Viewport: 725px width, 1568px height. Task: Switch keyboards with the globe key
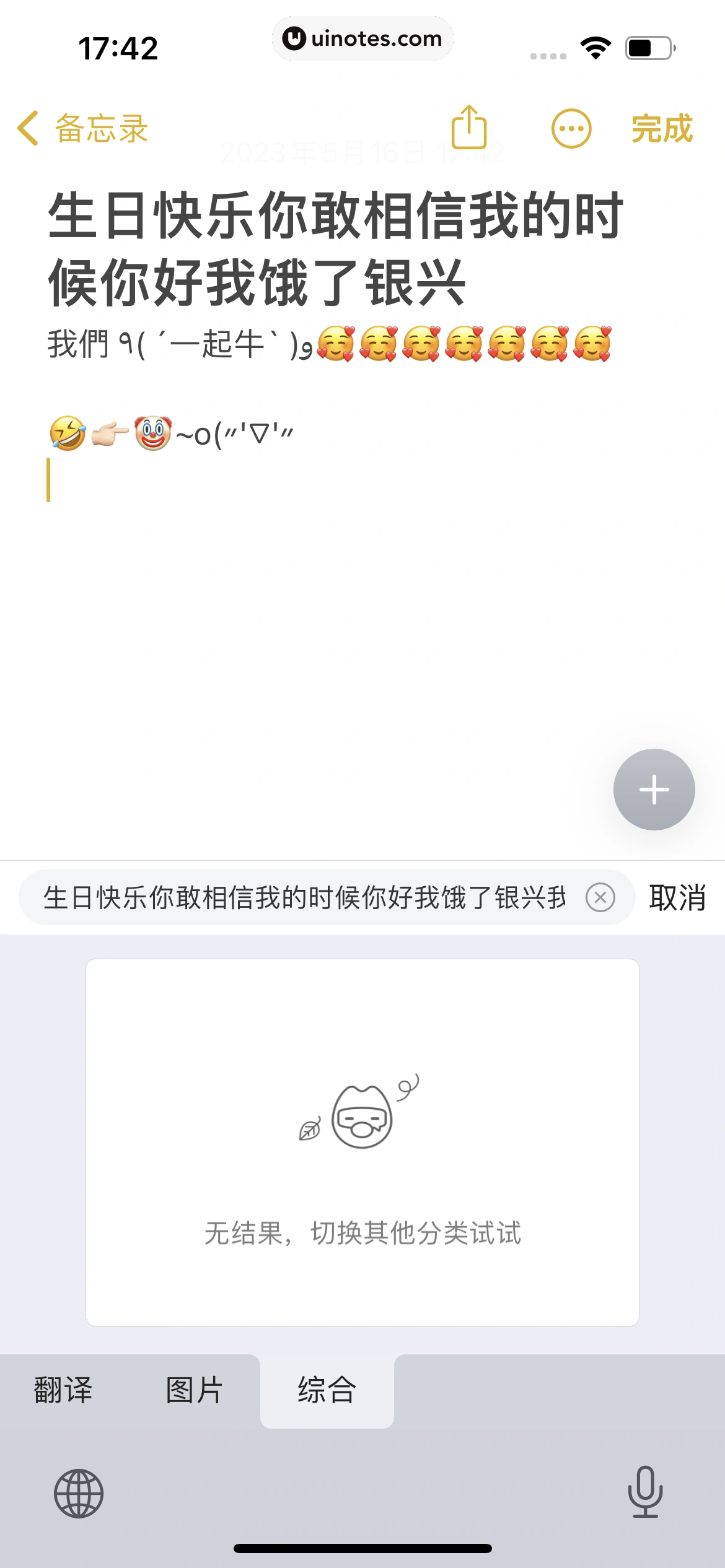[x=79, y=1493]
